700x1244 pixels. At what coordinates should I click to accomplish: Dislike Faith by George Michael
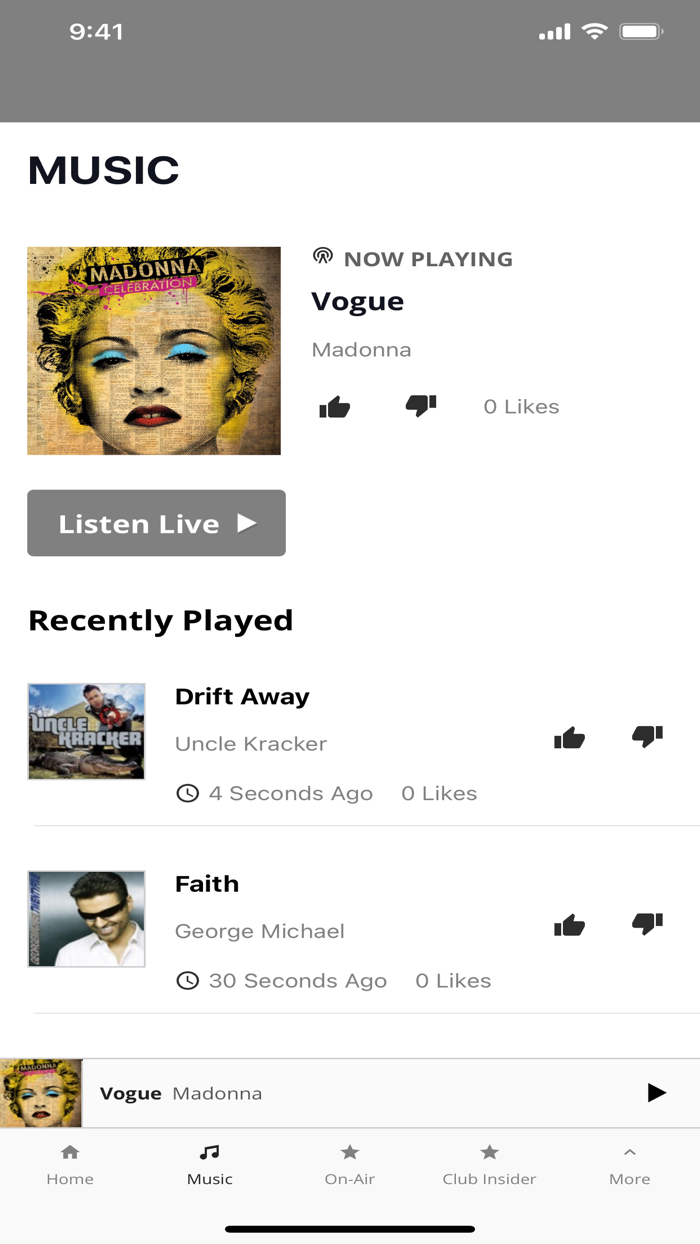648,923
